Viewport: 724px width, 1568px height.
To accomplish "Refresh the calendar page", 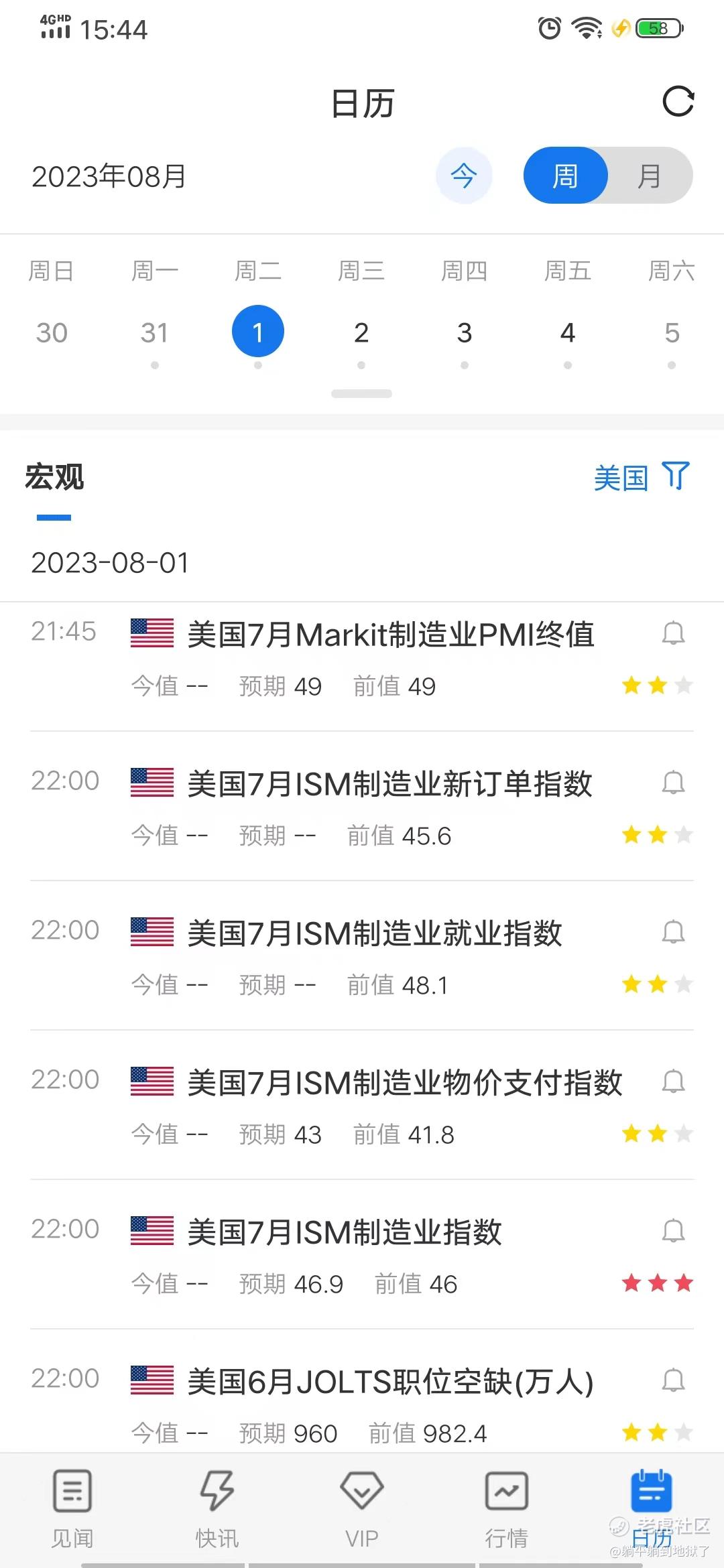I will pos(678,102).
